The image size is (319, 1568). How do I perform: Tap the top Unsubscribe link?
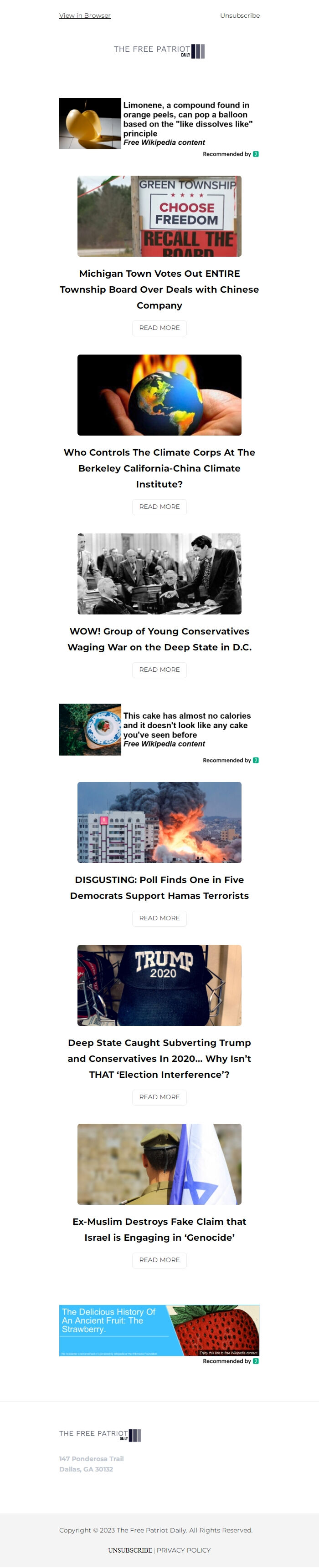[x=239, y=16]
